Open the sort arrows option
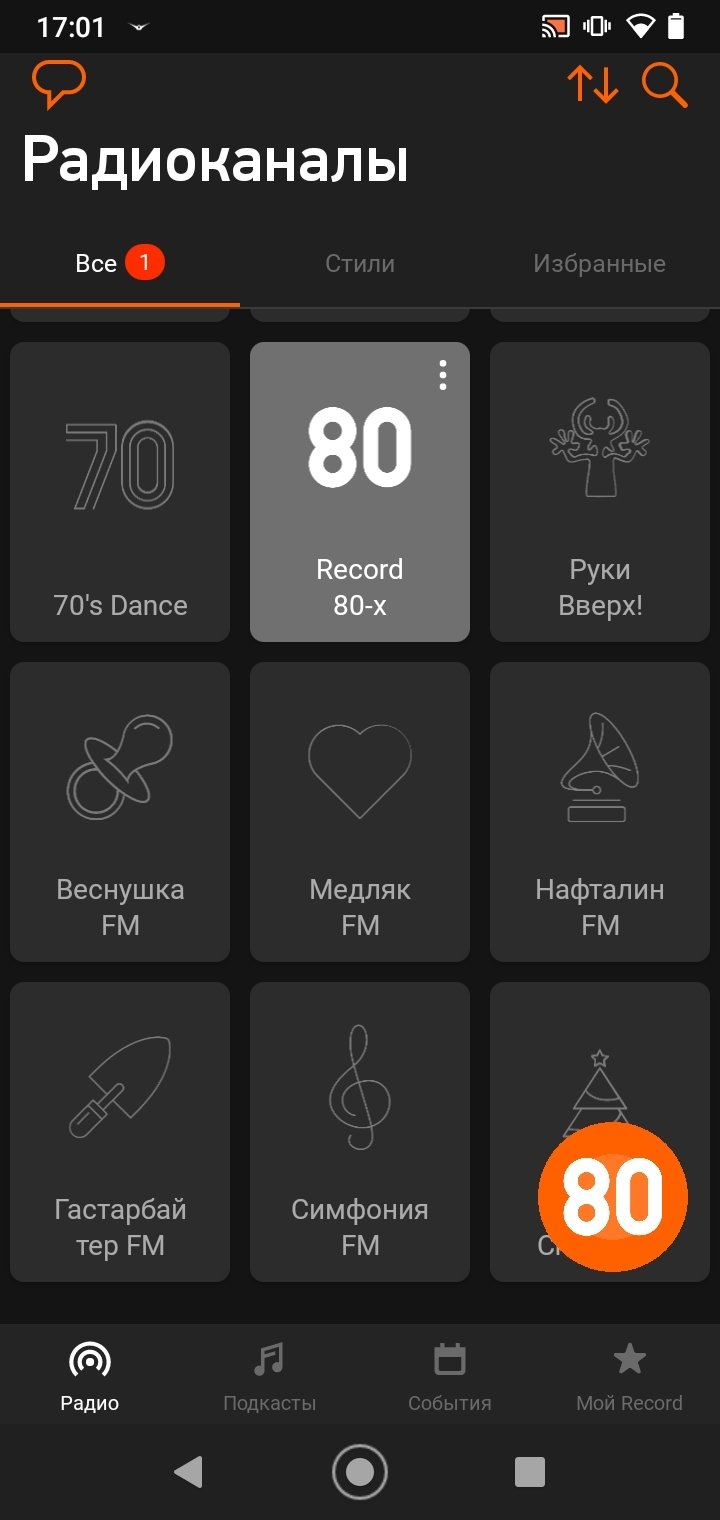 [x=592, y=85]
